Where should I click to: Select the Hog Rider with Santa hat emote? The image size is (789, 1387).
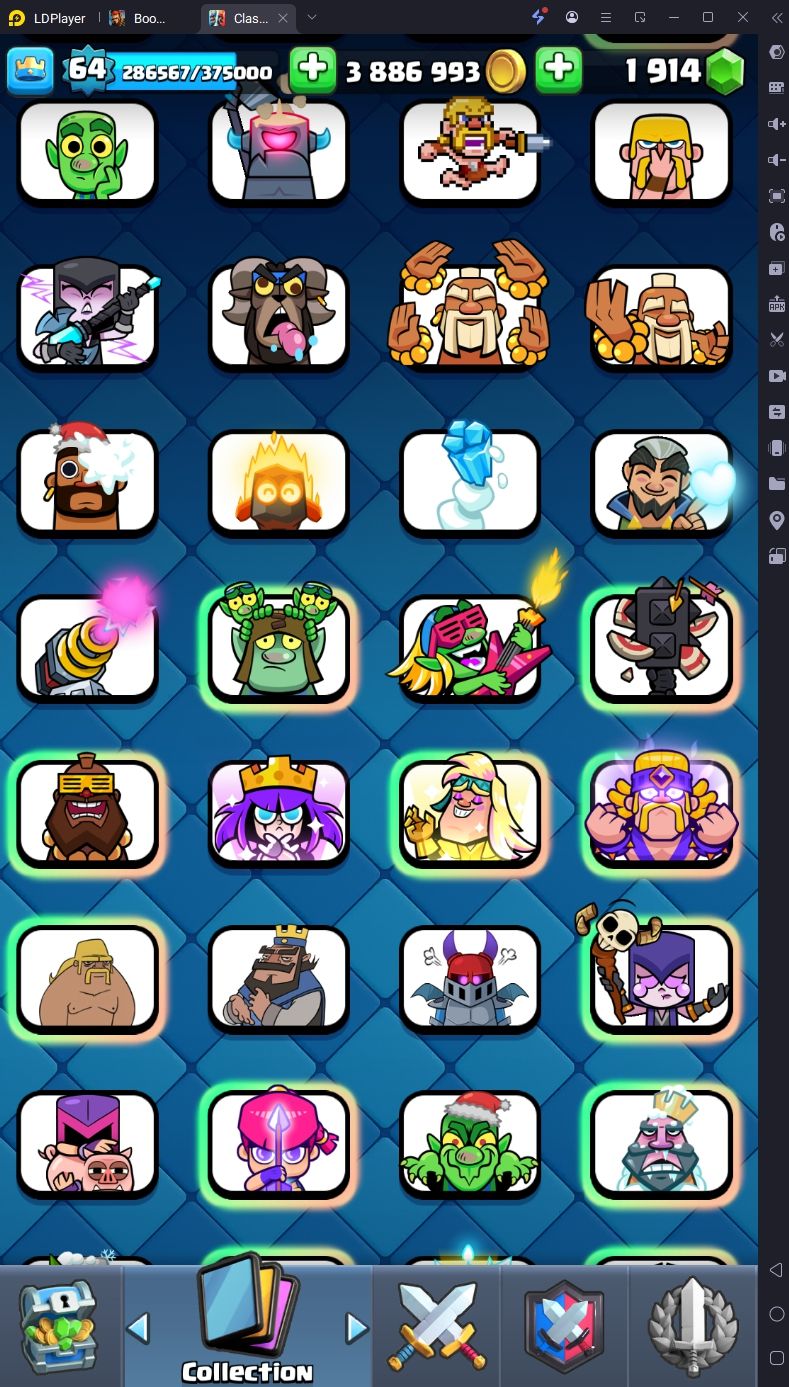tap(88, 482)
